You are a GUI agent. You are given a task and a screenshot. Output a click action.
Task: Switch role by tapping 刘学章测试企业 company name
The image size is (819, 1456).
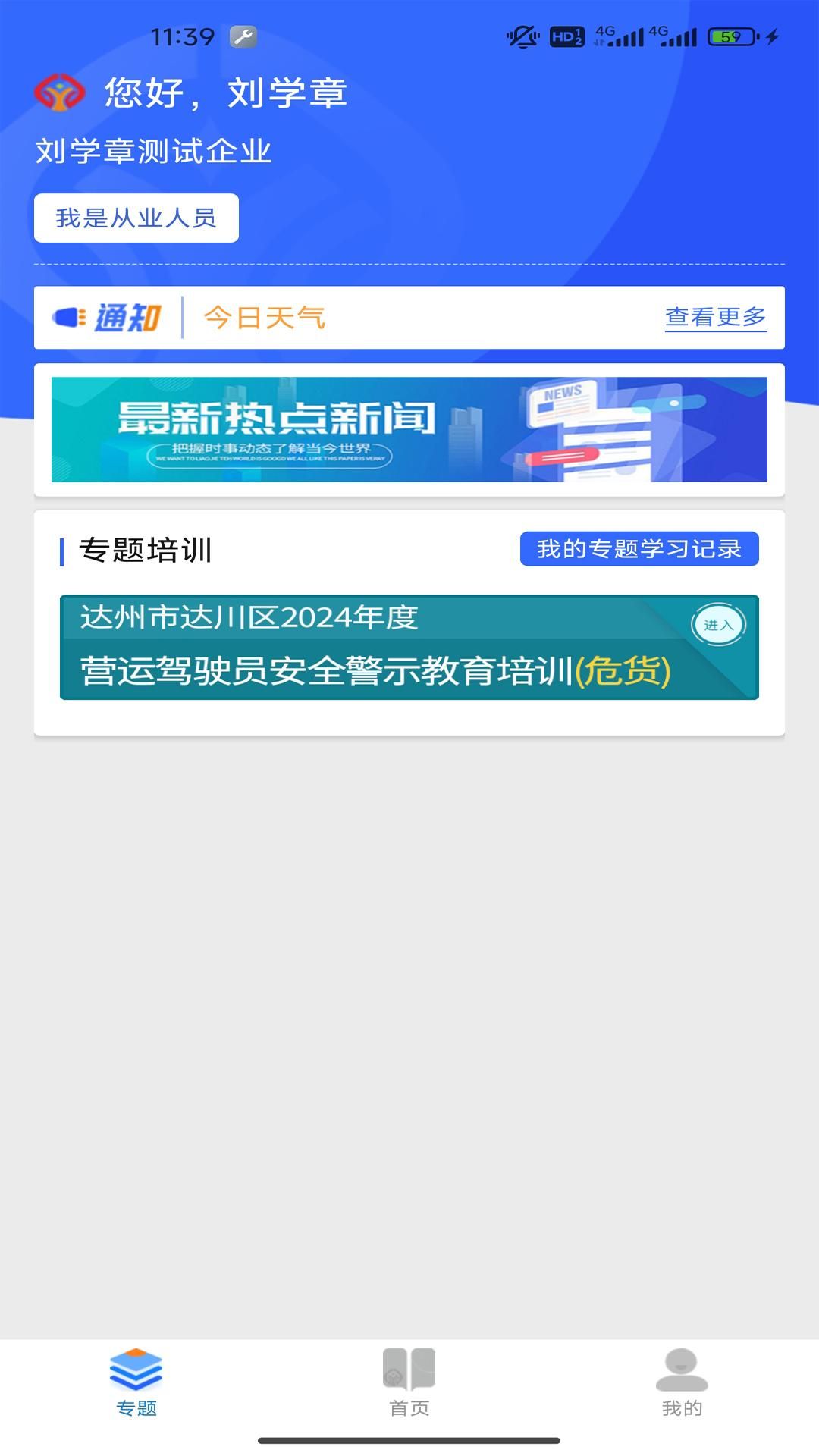tap(155, 149)
